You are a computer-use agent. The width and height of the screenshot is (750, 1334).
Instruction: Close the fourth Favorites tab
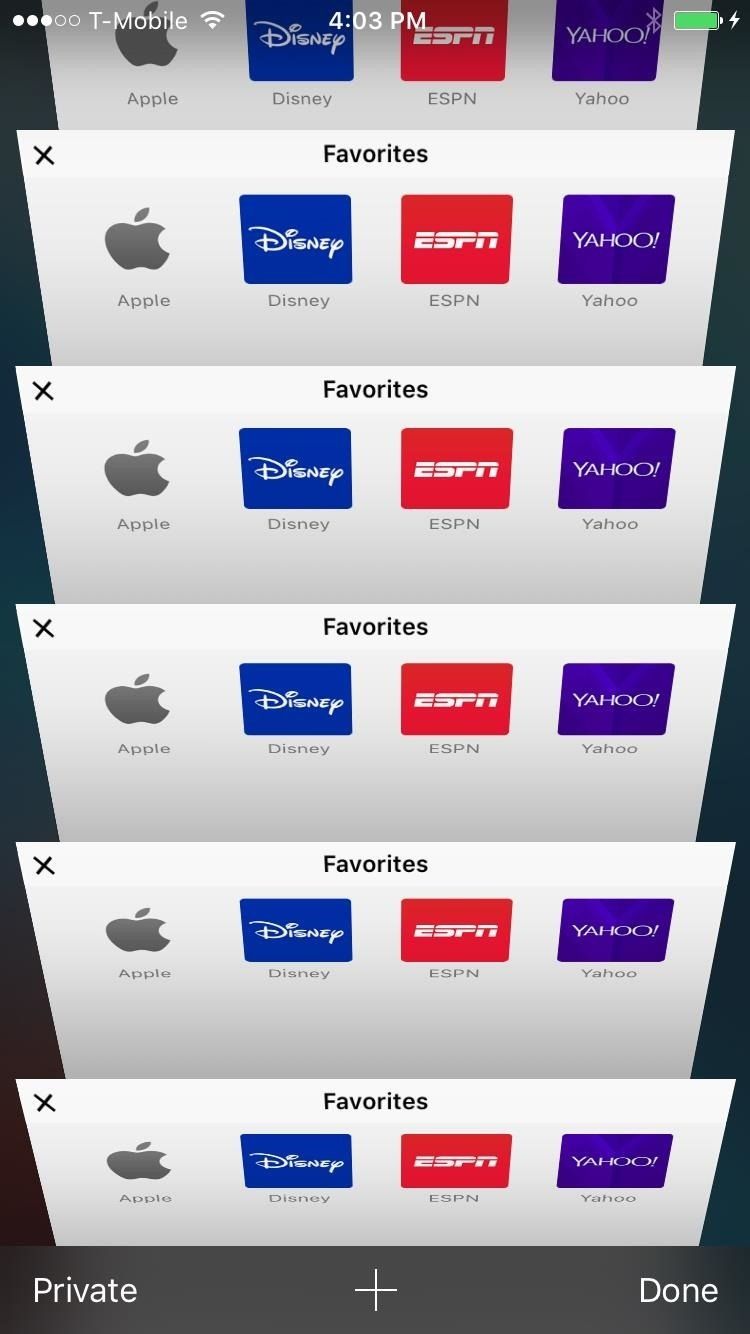pos(44,628)
